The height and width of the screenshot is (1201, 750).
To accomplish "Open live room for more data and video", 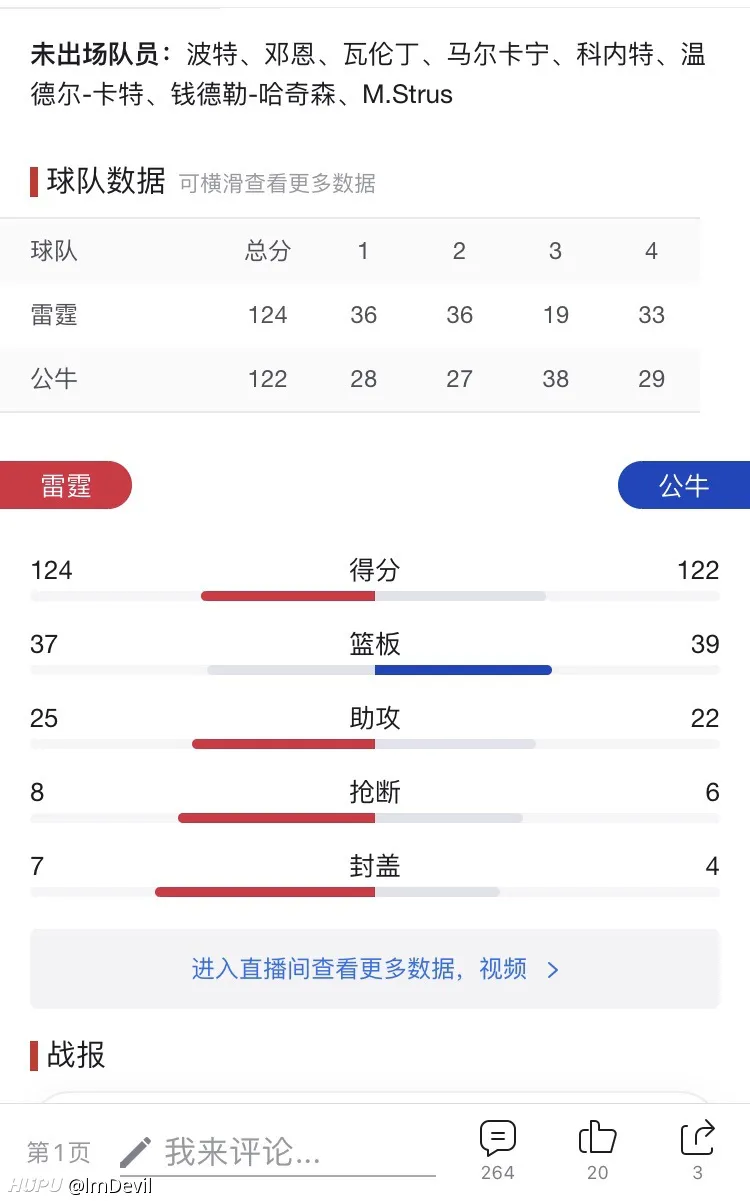I will (x=375, y=969).
